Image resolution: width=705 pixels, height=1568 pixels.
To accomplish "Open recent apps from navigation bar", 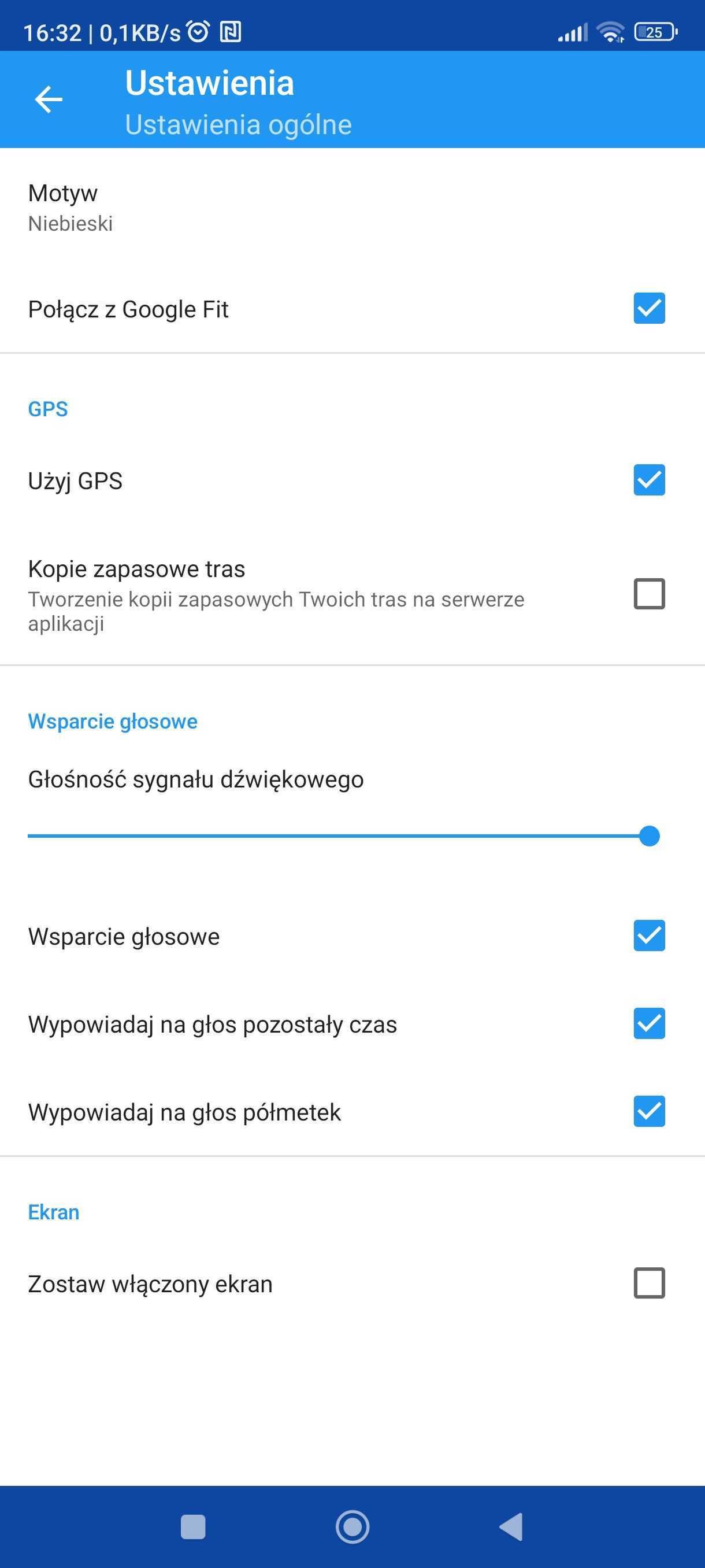I will (x=193, y=1526).
